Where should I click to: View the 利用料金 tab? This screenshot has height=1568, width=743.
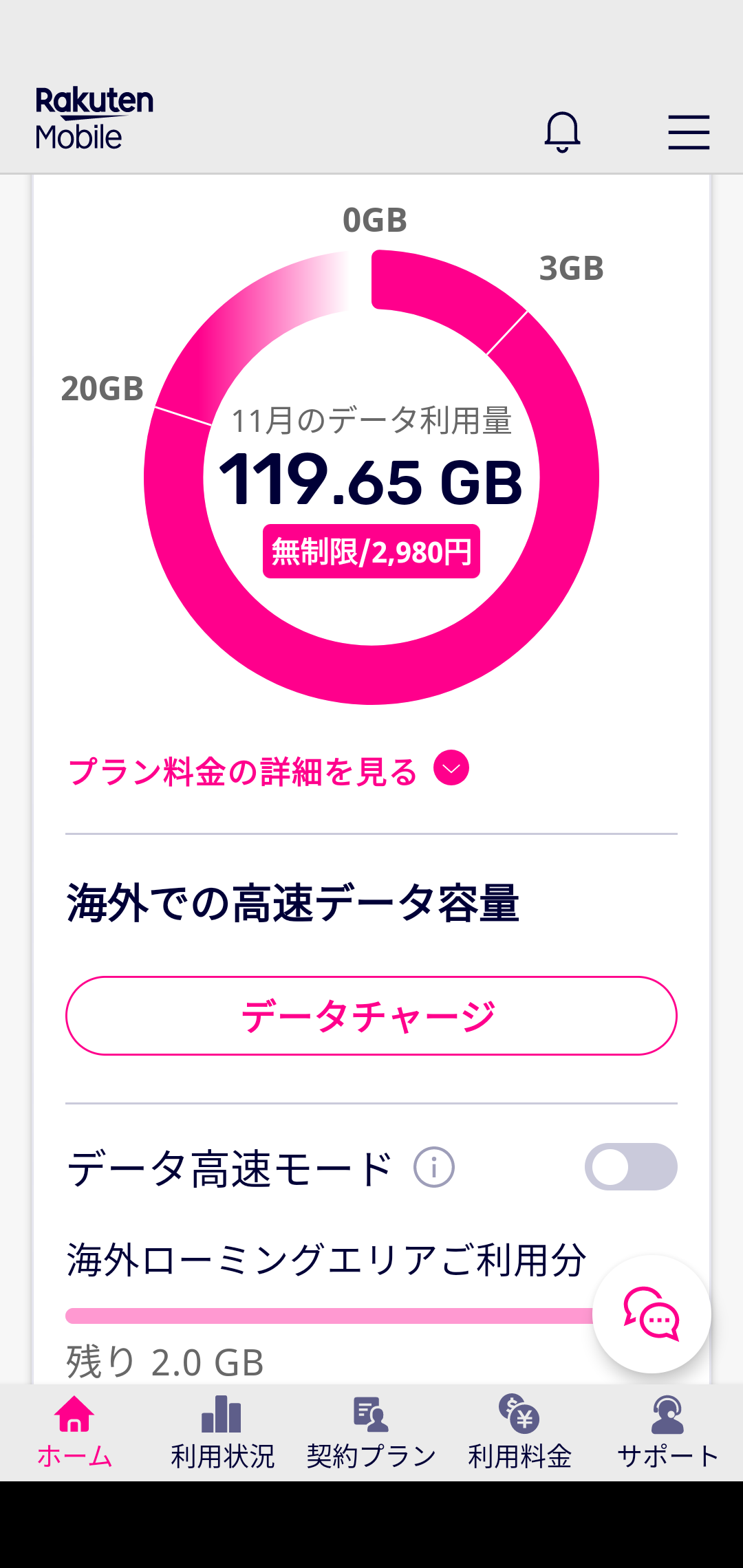[x=520, y=1433]
